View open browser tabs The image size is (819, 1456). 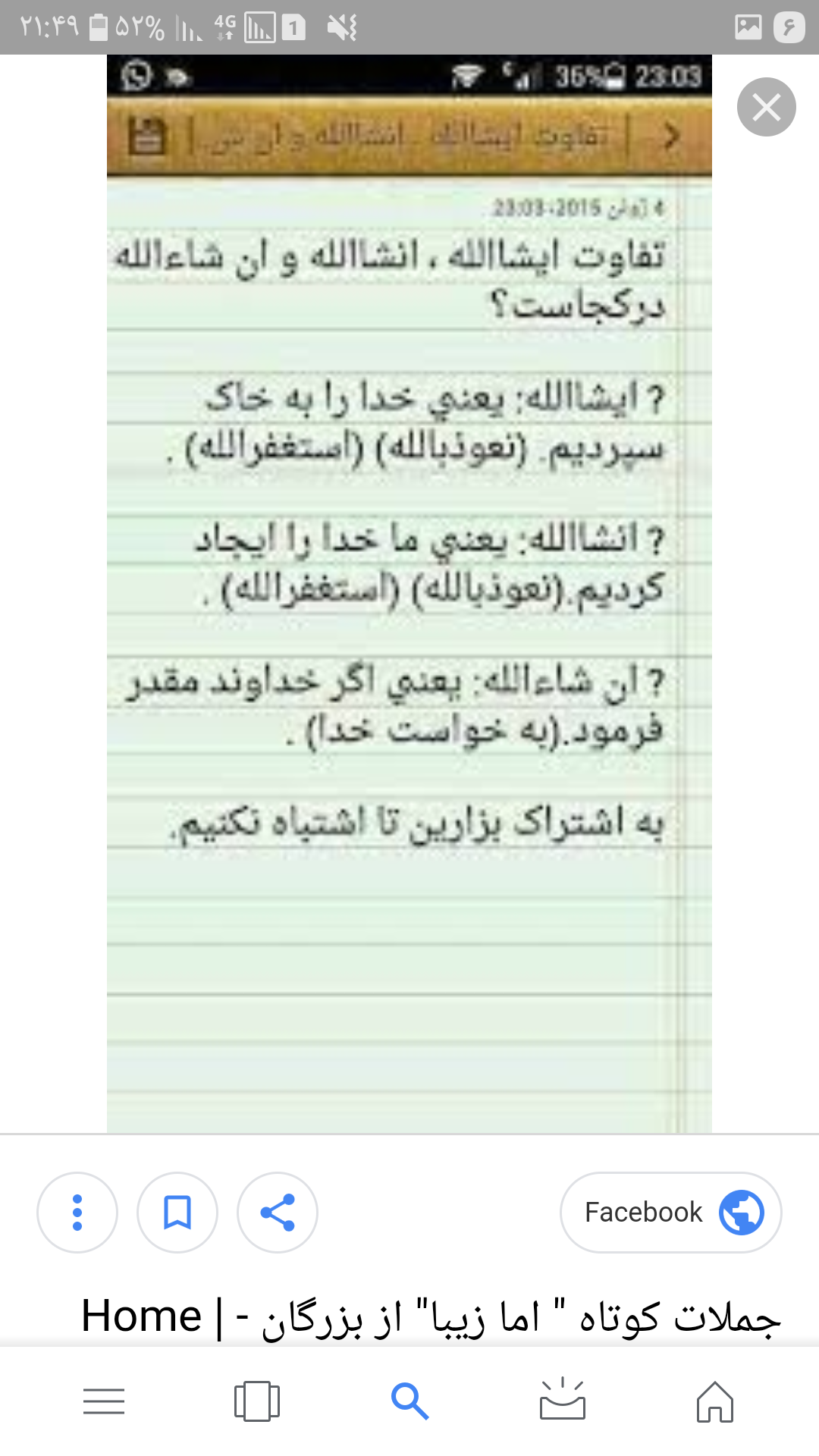point(257,1401)
